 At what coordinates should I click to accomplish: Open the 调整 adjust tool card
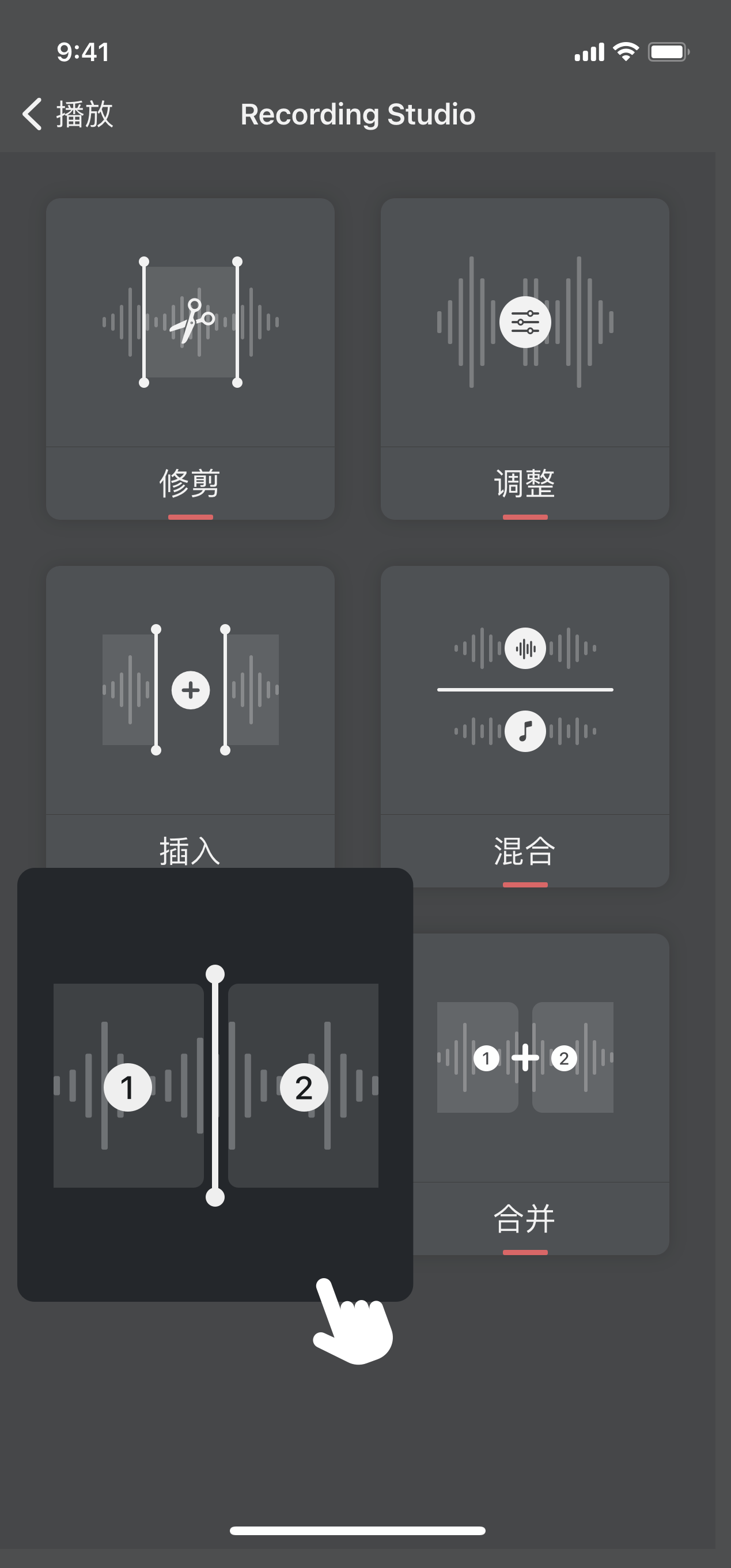(525, 358)
